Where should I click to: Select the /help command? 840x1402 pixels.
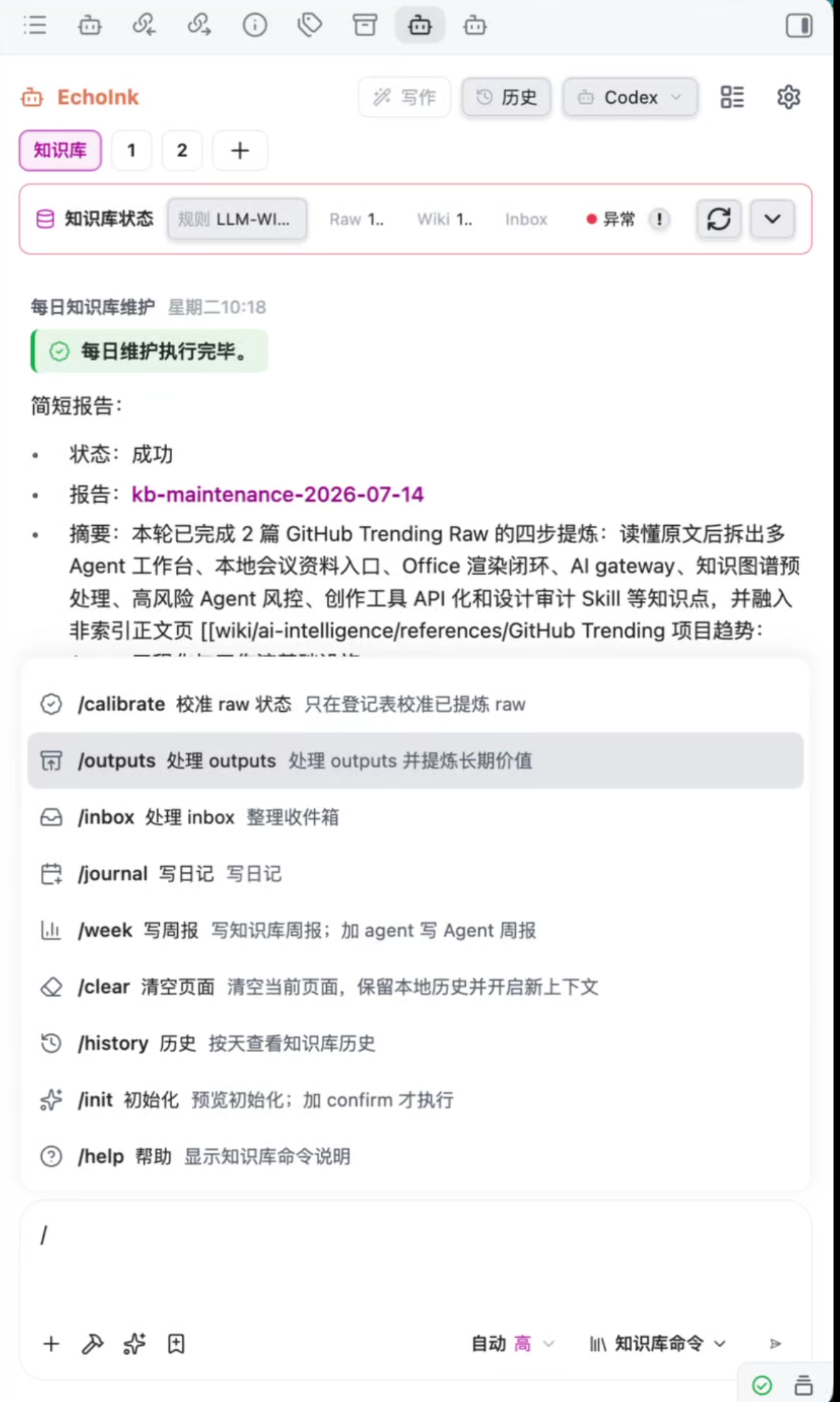(x=415, y=1156)
